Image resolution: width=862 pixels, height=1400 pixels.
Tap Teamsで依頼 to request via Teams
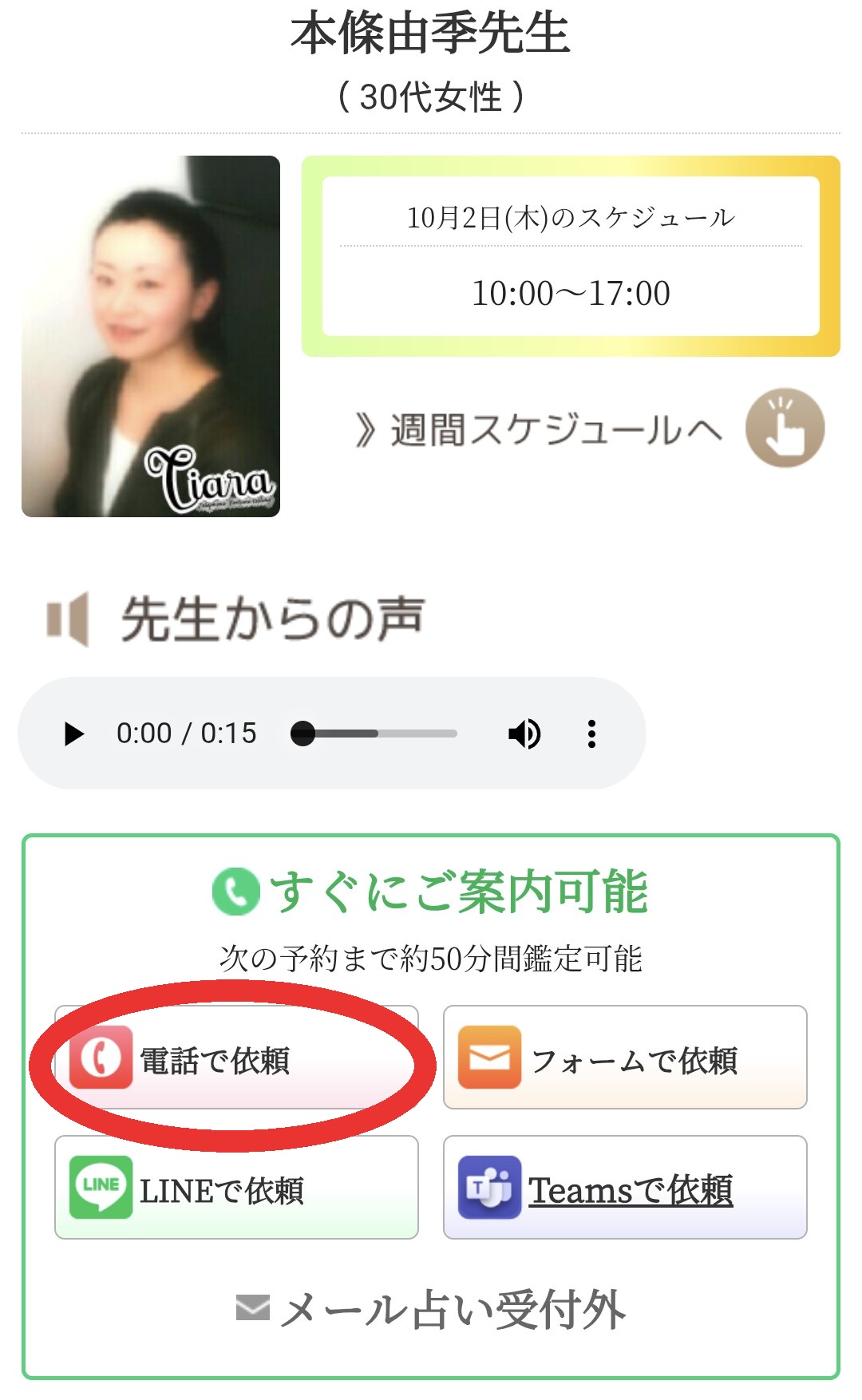click(x=625, y=1188)
